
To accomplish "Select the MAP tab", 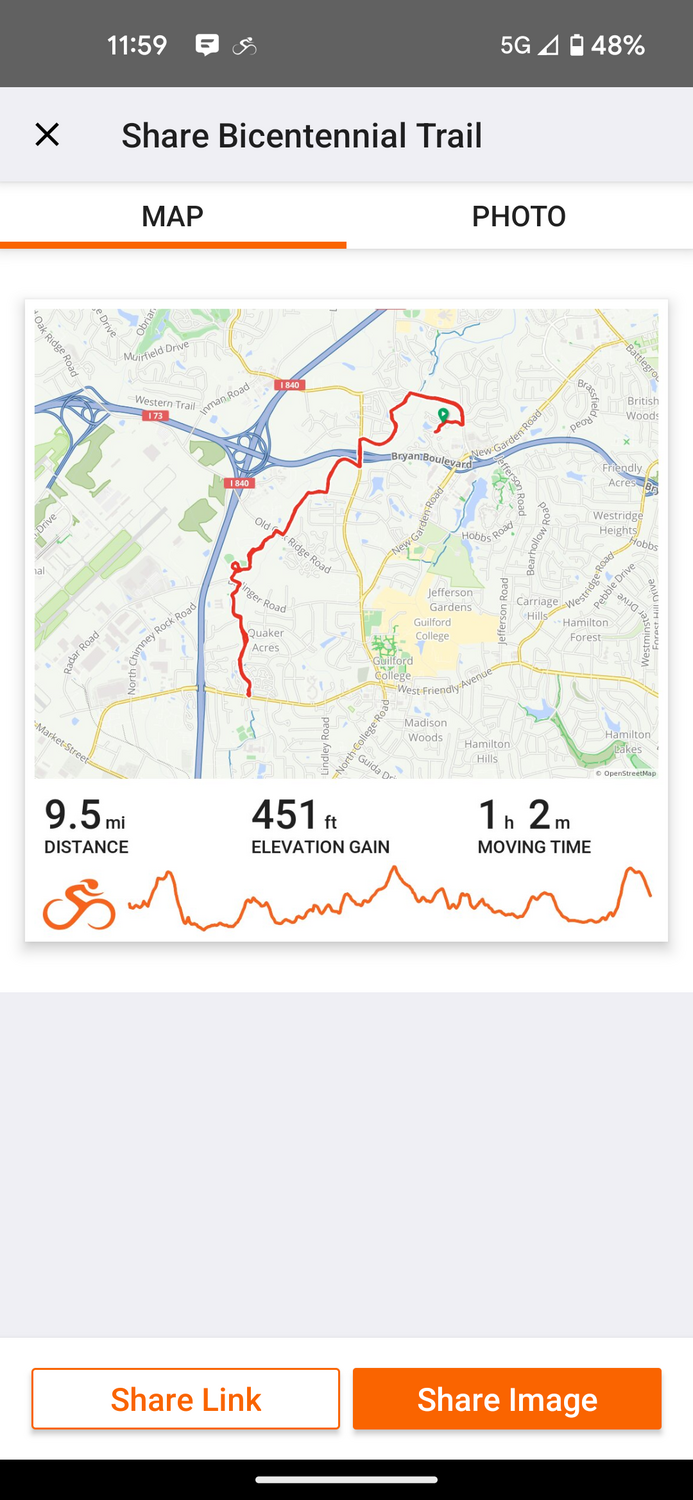I will (172, 216).
